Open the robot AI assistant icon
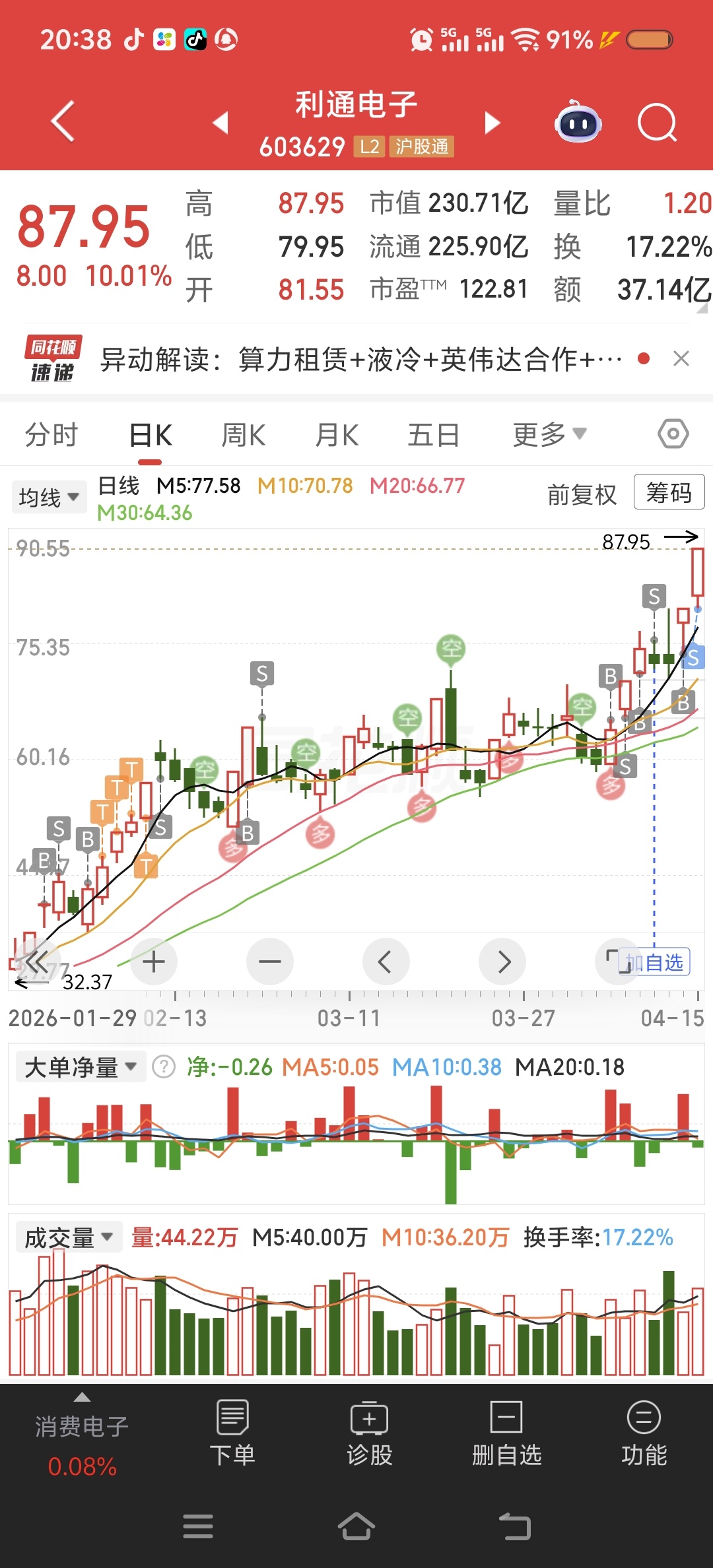713x1568 pixels. pyautogui.click(x=578, y=123)
